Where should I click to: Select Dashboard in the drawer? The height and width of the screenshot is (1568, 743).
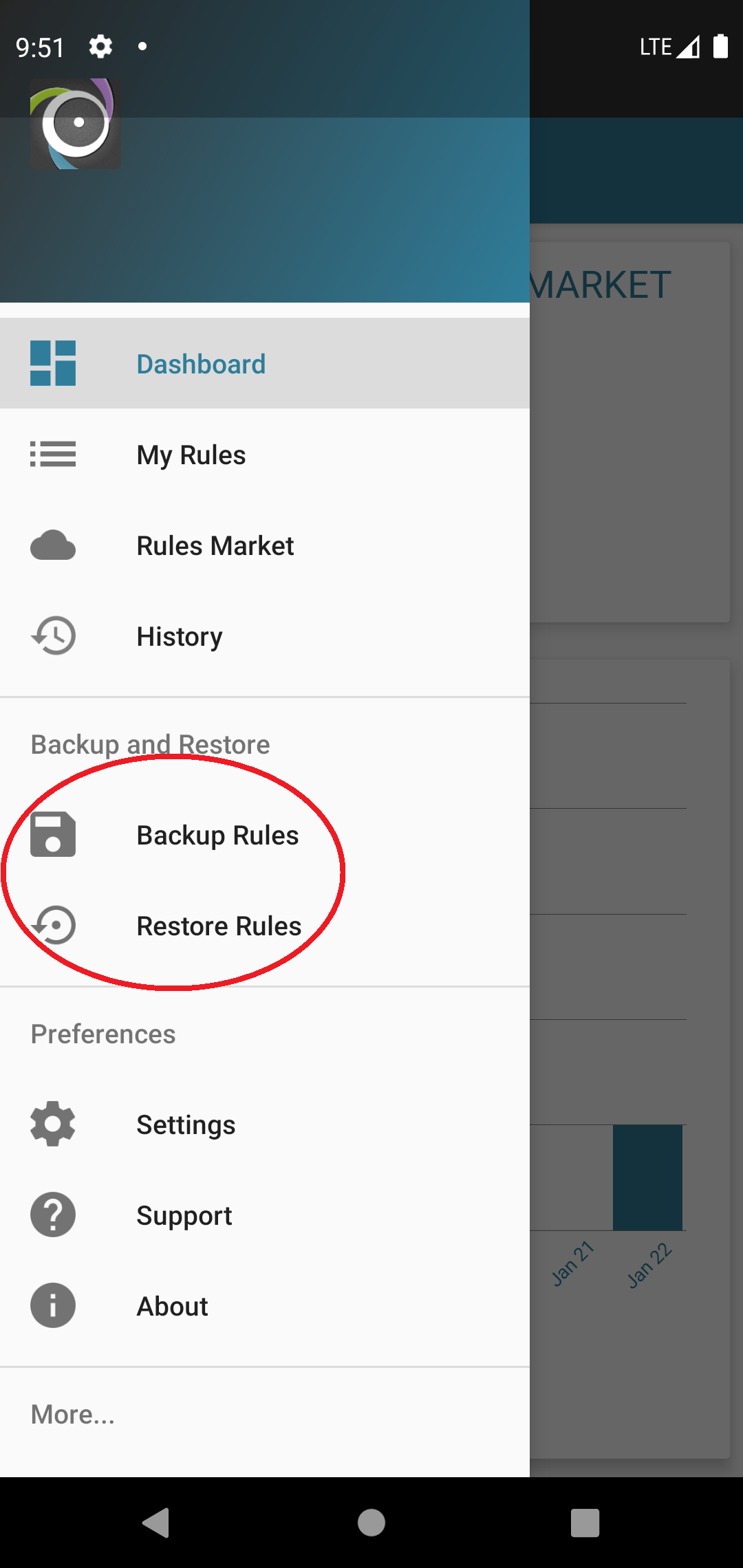[201, 364]
